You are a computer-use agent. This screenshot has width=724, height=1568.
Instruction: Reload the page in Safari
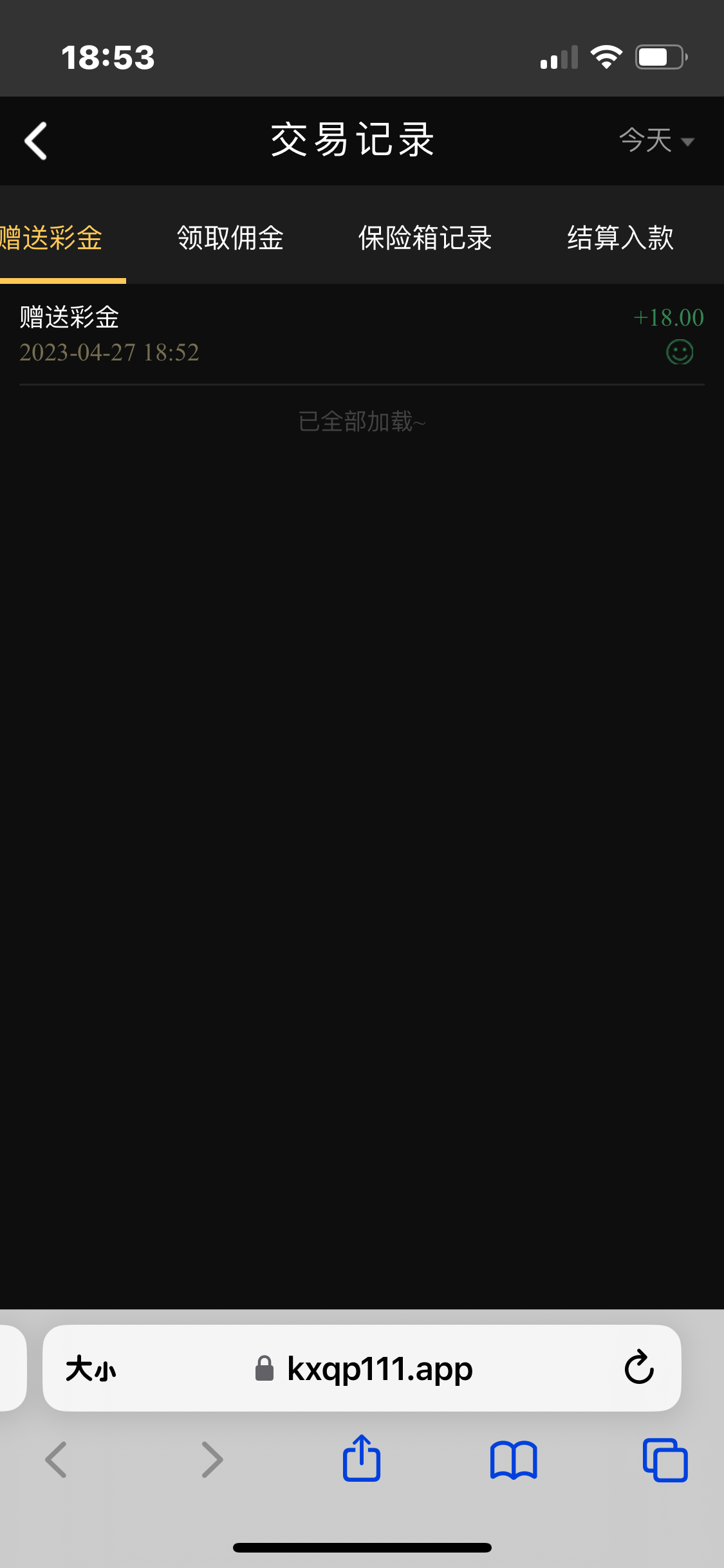click(x=638, y=1368)
